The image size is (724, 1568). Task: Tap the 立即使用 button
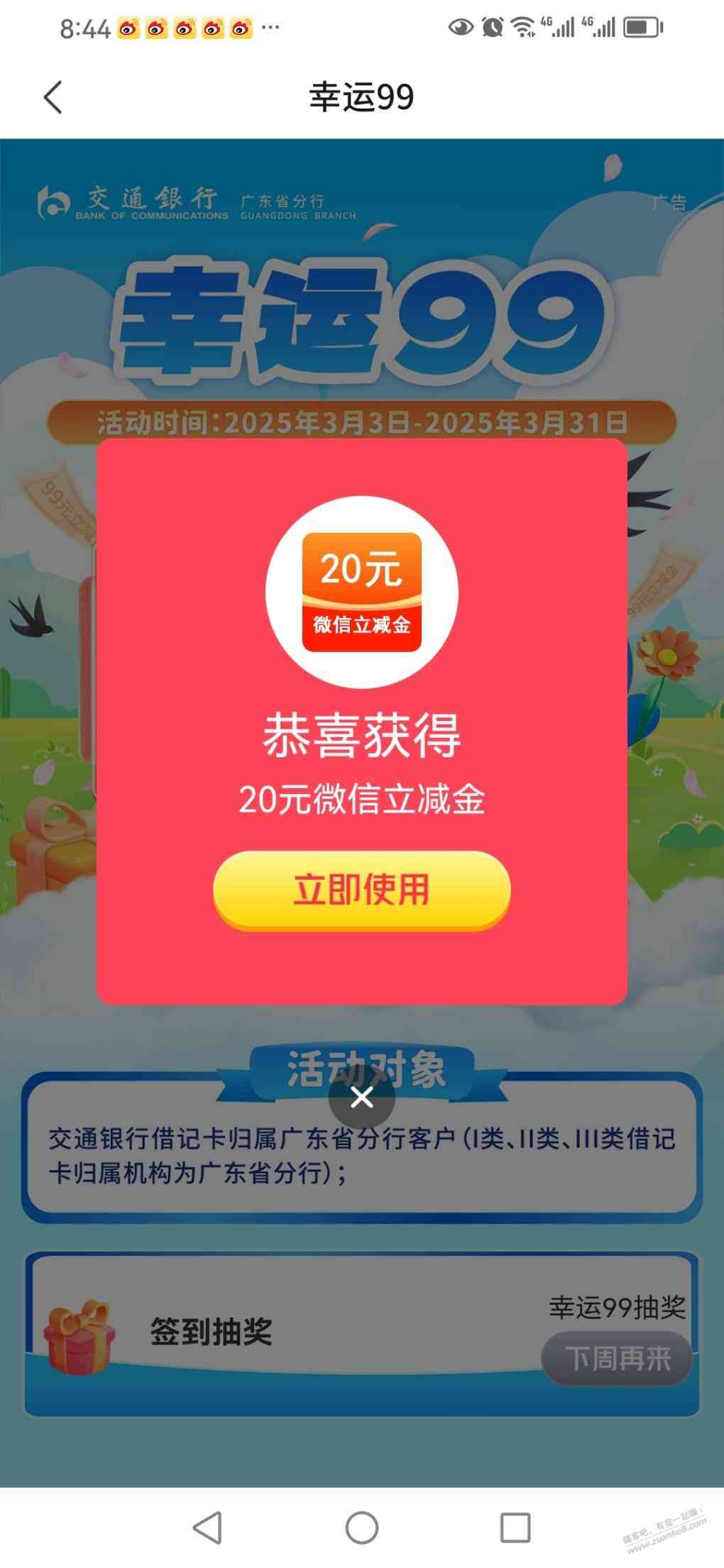(361, 890)
